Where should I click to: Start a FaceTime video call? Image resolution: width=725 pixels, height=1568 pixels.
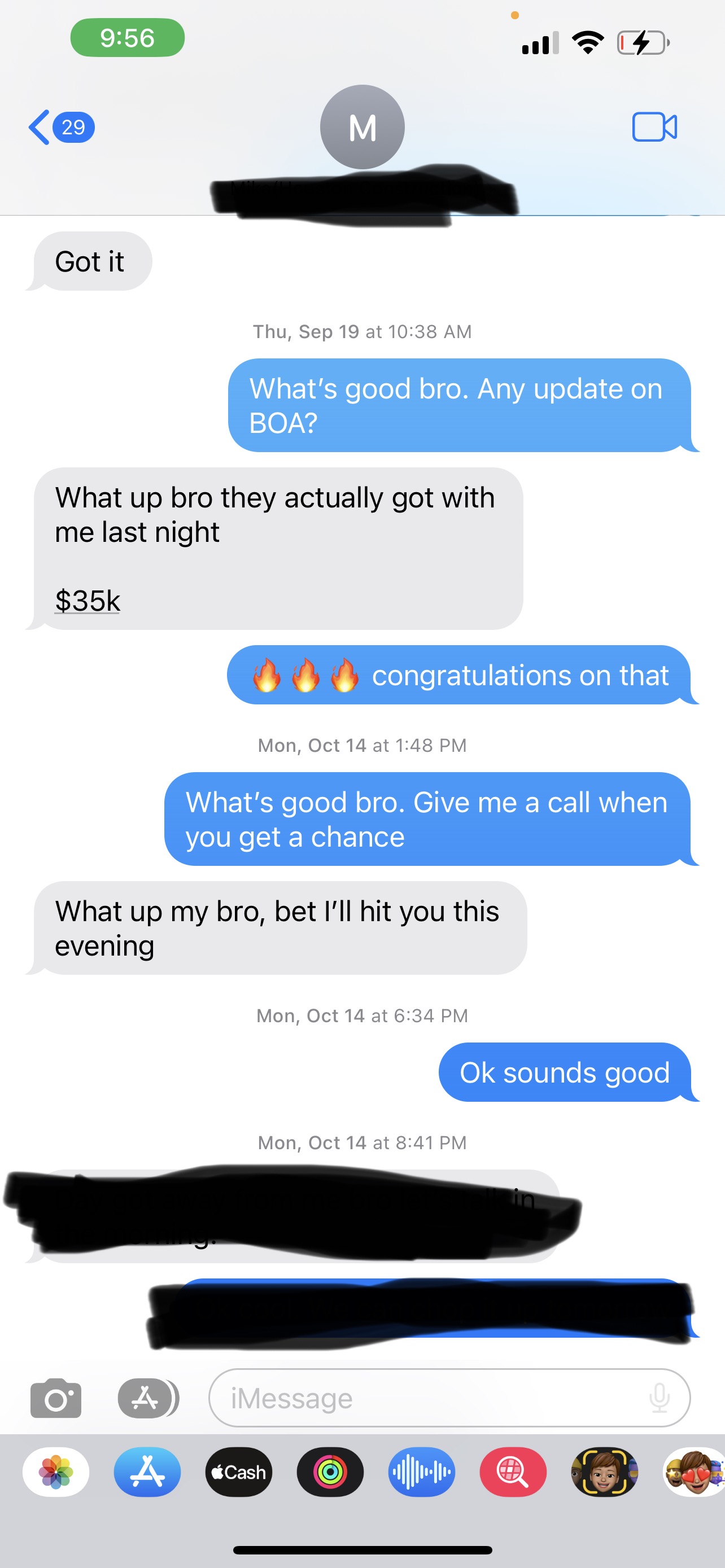click(654, 127)
